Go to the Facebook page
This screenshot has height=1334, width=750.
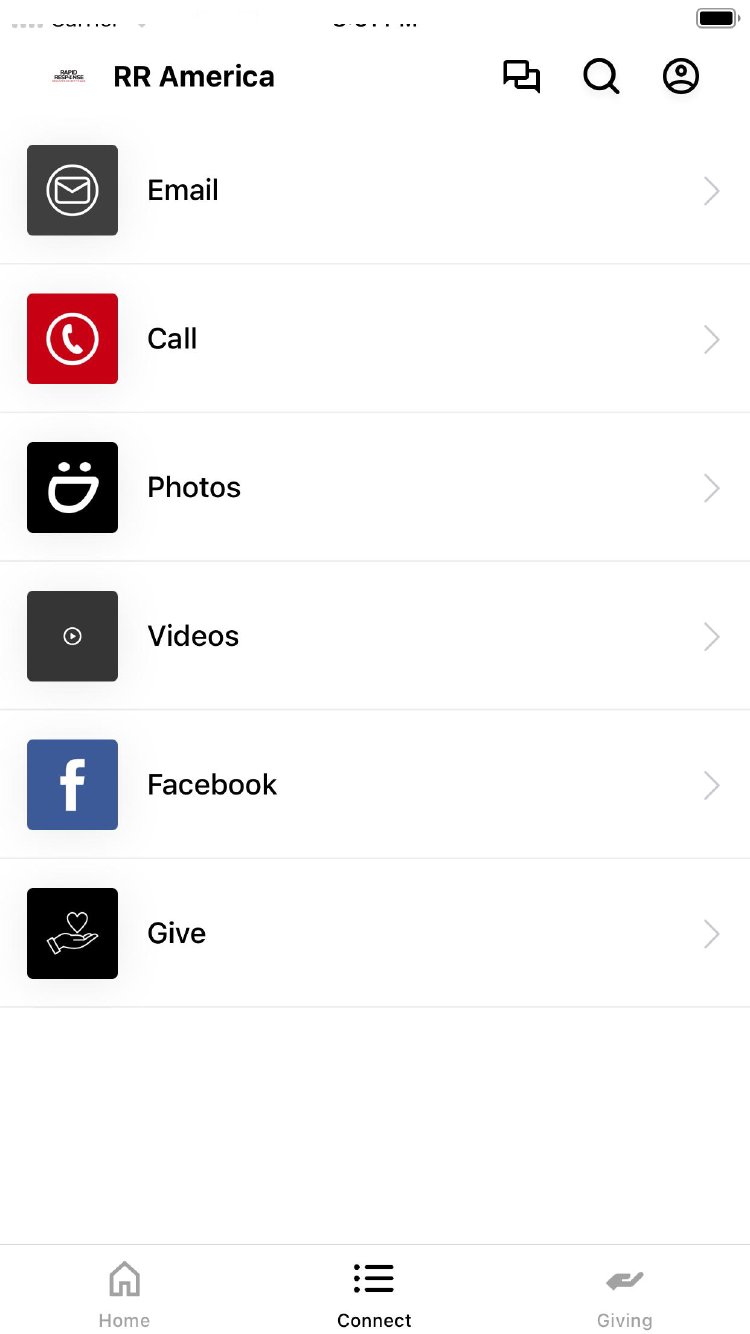pyautogui.click(x=375, y=785)
